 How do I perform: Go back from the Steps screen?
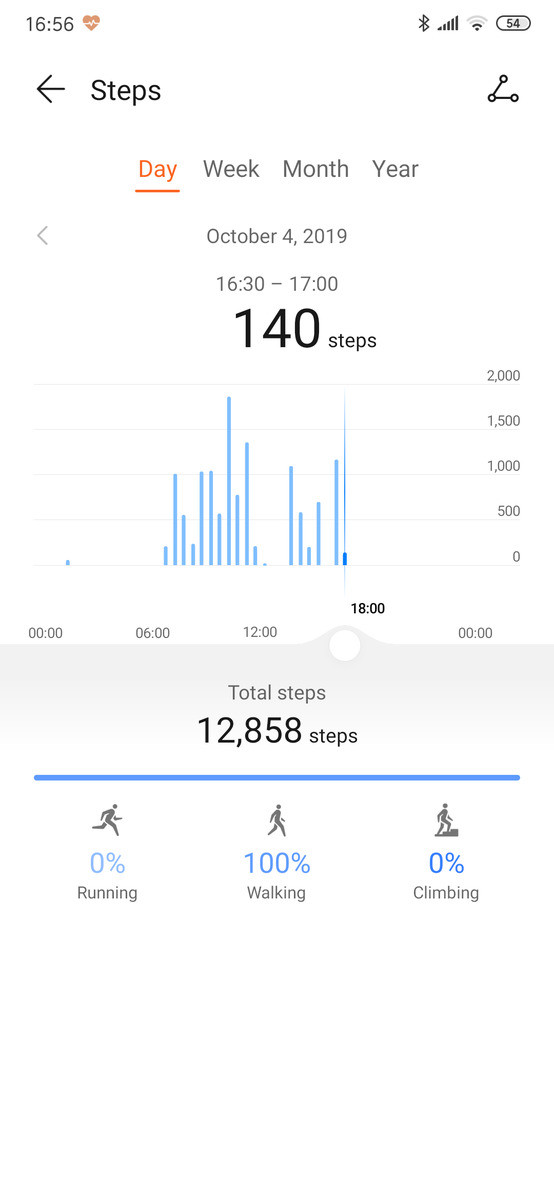tap(50, 90)
